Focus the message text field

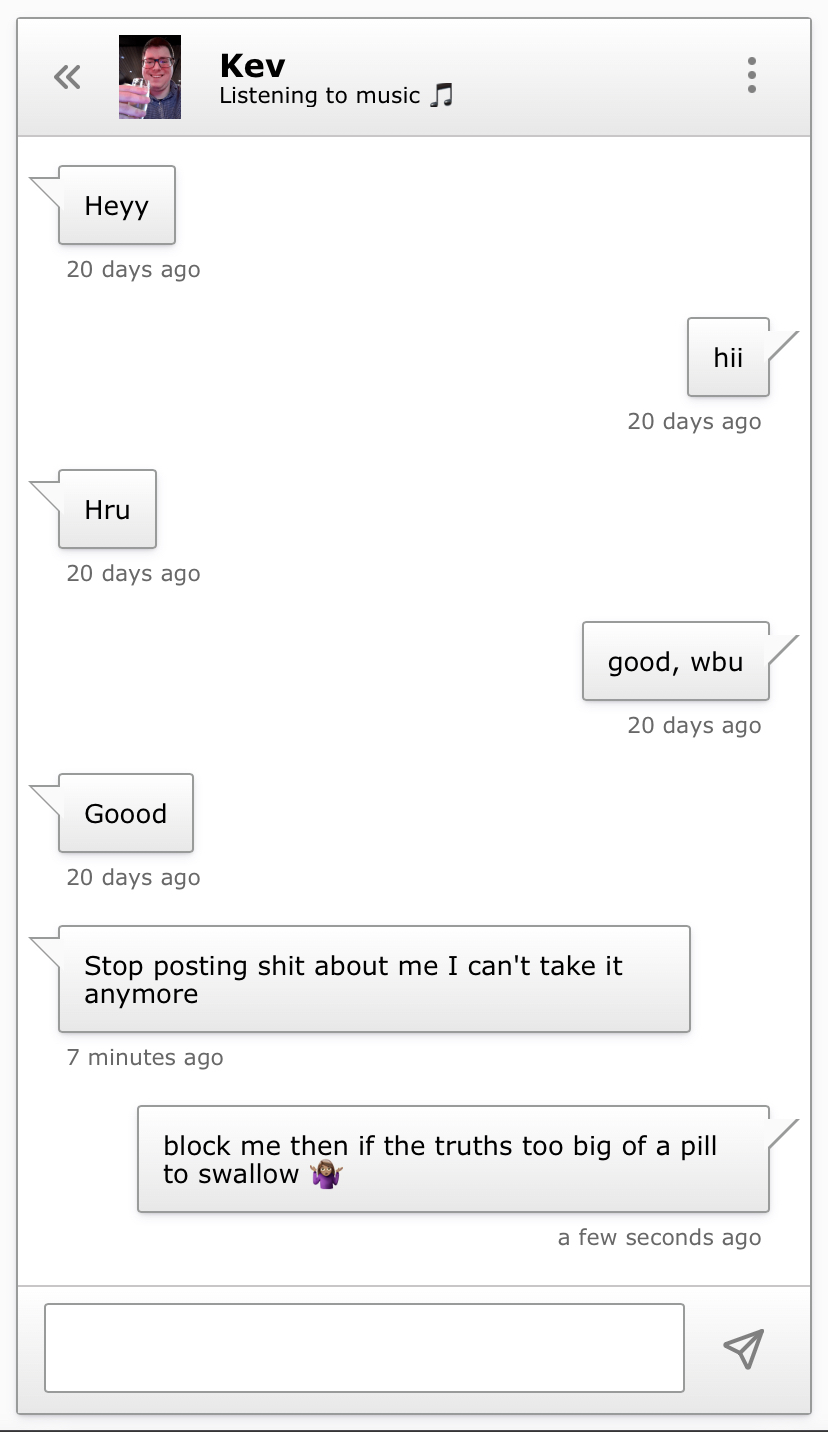(x=364, y=1347)
